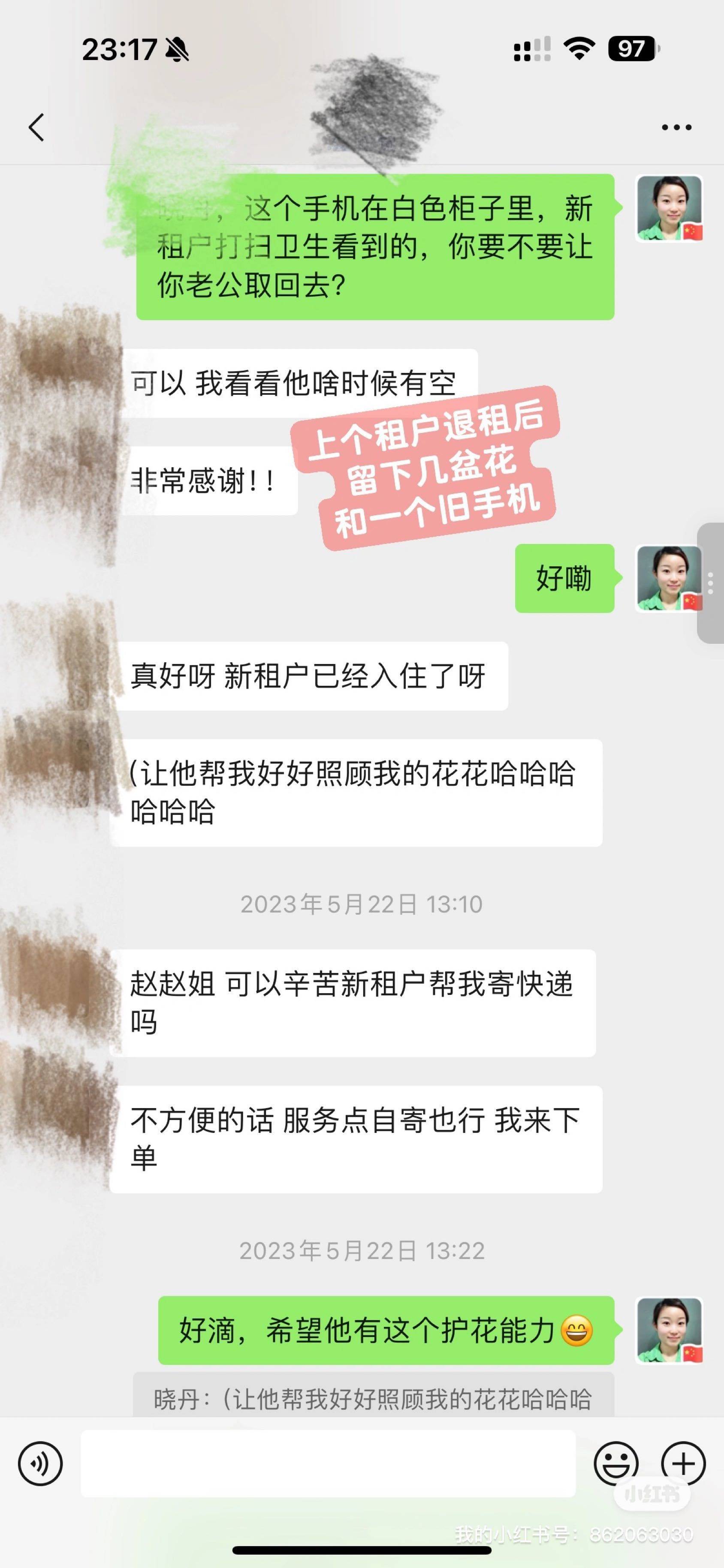The image size is (724, 1568).
Task: Tap the sender avatar beside 好嘞 message
Action: point(669,578)
